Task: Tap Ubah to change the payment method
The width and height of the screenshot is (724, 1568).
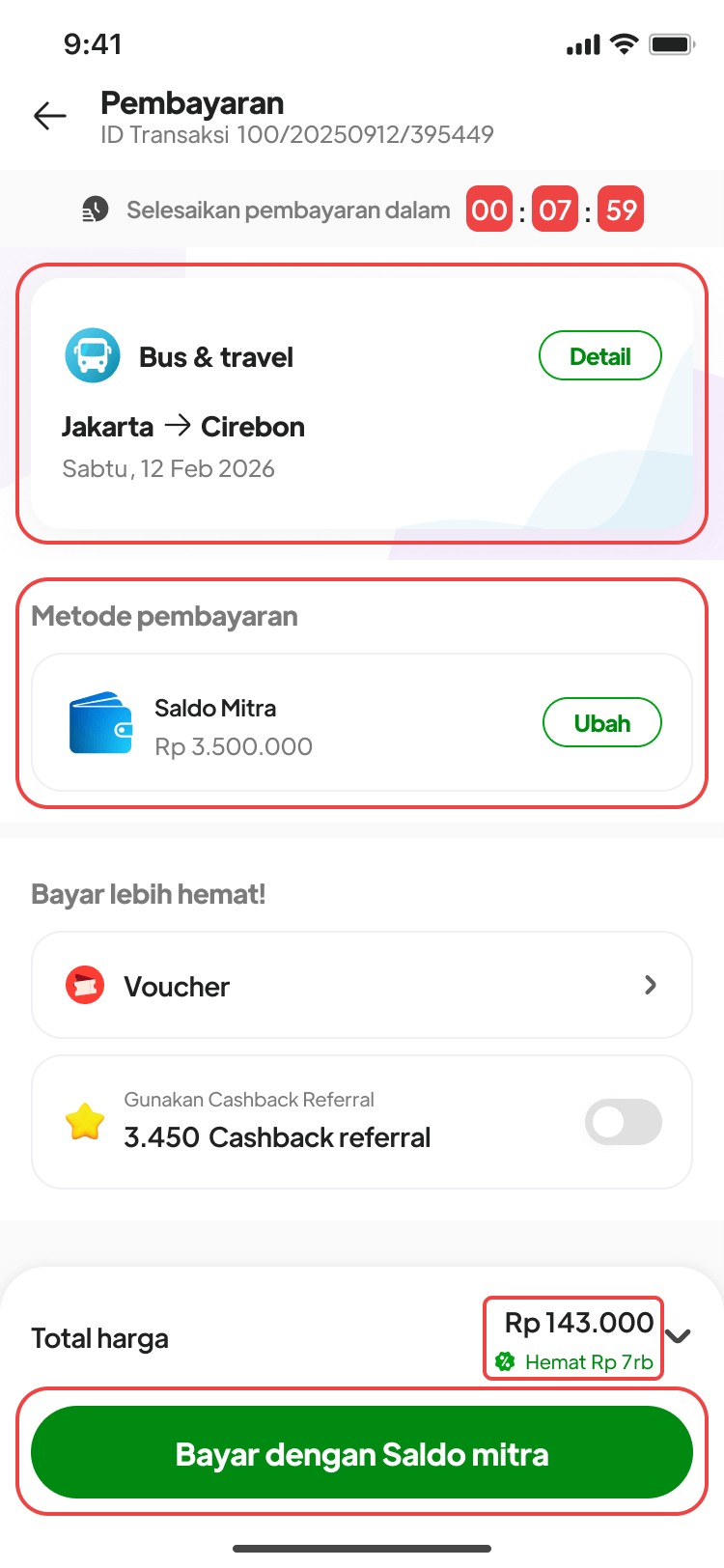Action: [x=601, y=723]
